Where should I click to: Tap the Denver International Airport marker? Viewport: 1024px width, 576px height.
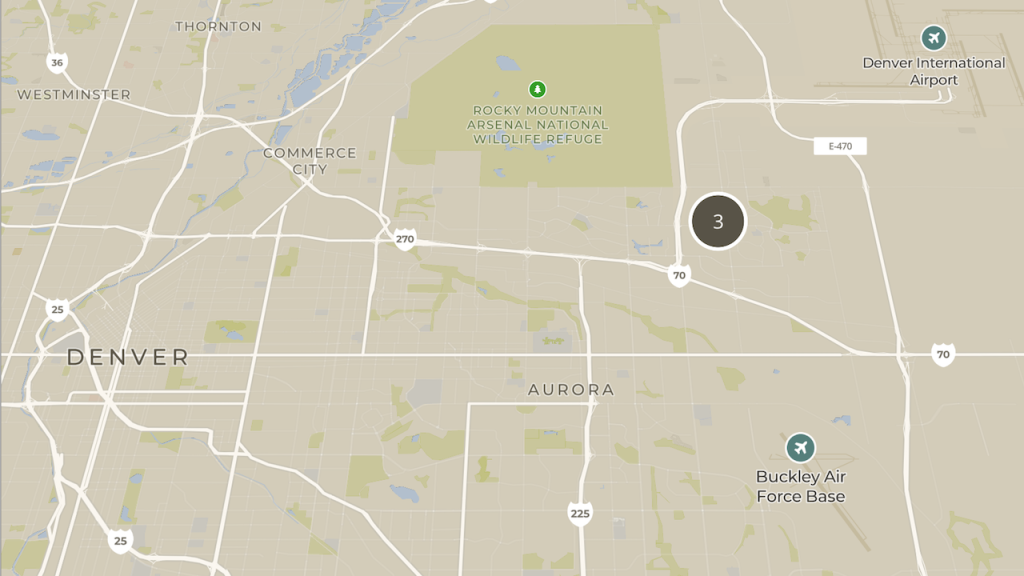pyautogui.click(x=934, y=39)
